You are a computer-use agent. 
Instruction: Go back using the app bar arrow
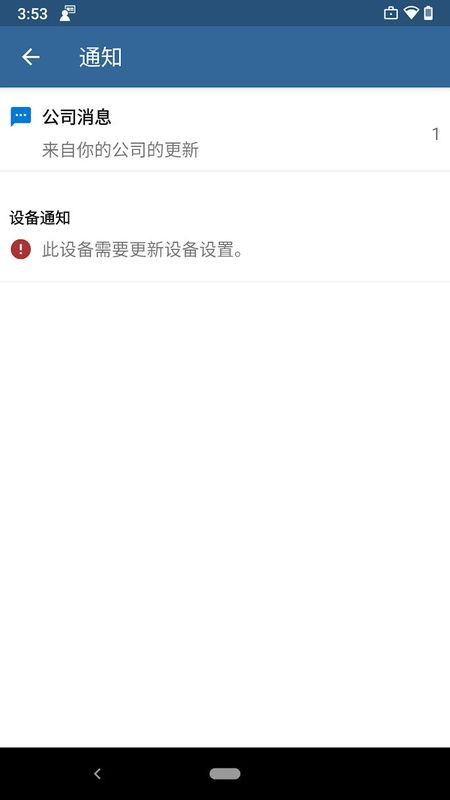click(31, 57)
